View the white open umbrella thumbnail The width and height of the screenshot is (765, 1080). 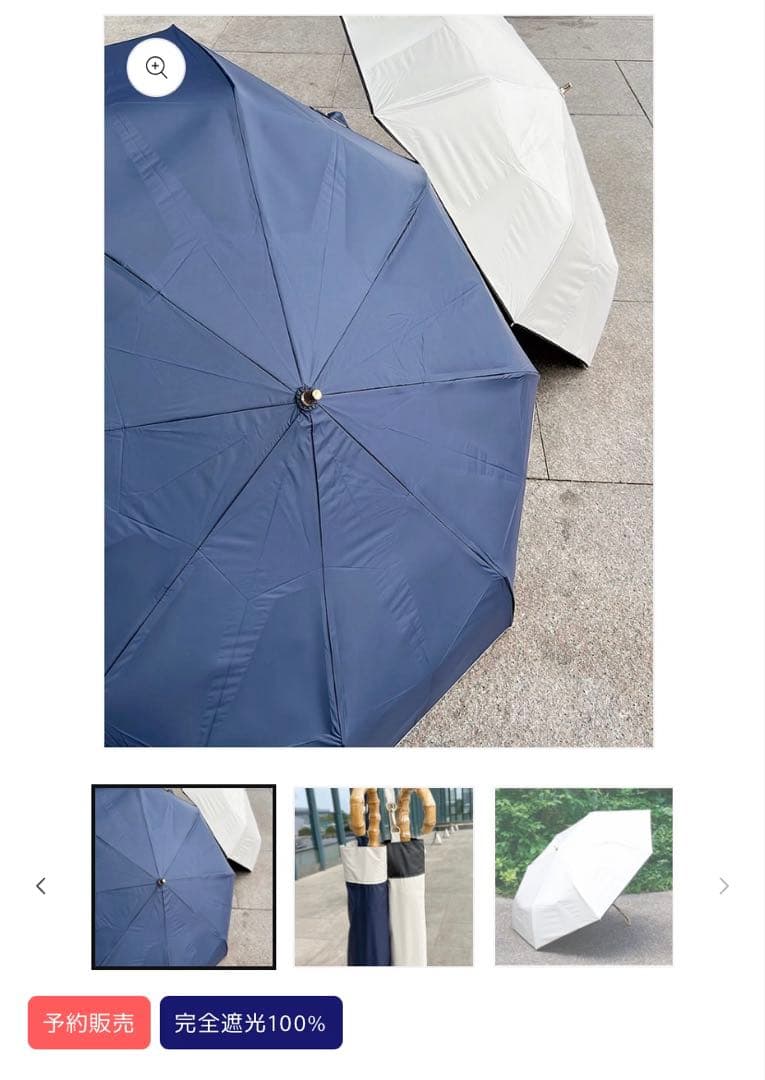(584, 877)
